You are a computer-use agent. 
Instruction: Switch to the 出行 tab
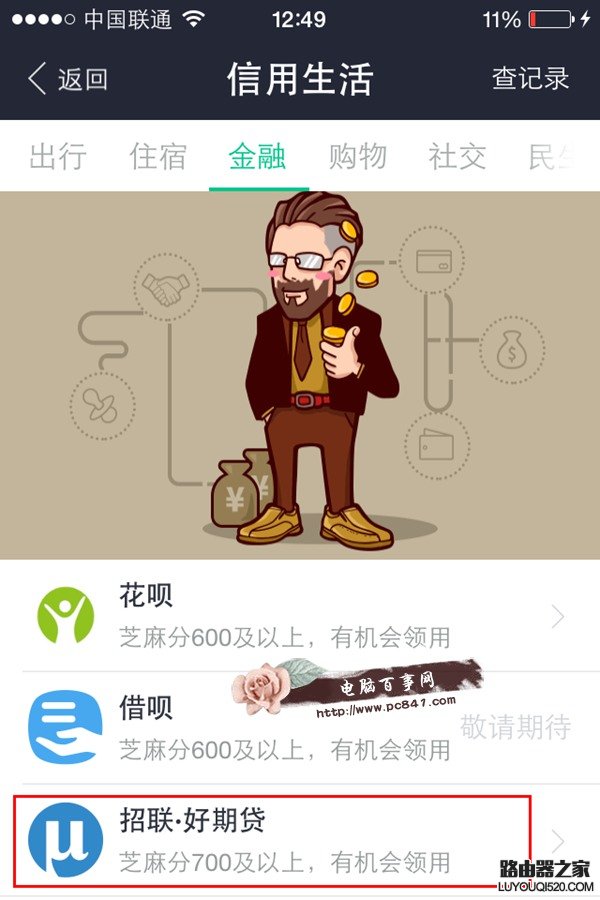[x=58, y=157]
